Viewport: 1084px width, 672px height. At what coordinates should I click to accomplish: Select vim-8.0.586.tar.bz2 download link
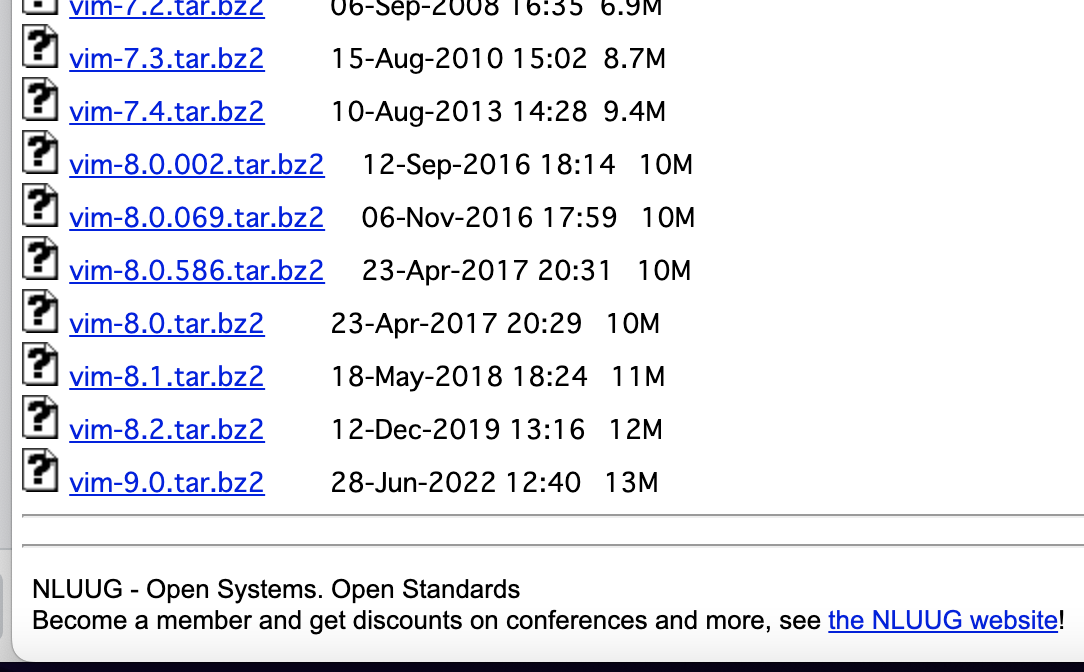(x=196, y=270)
